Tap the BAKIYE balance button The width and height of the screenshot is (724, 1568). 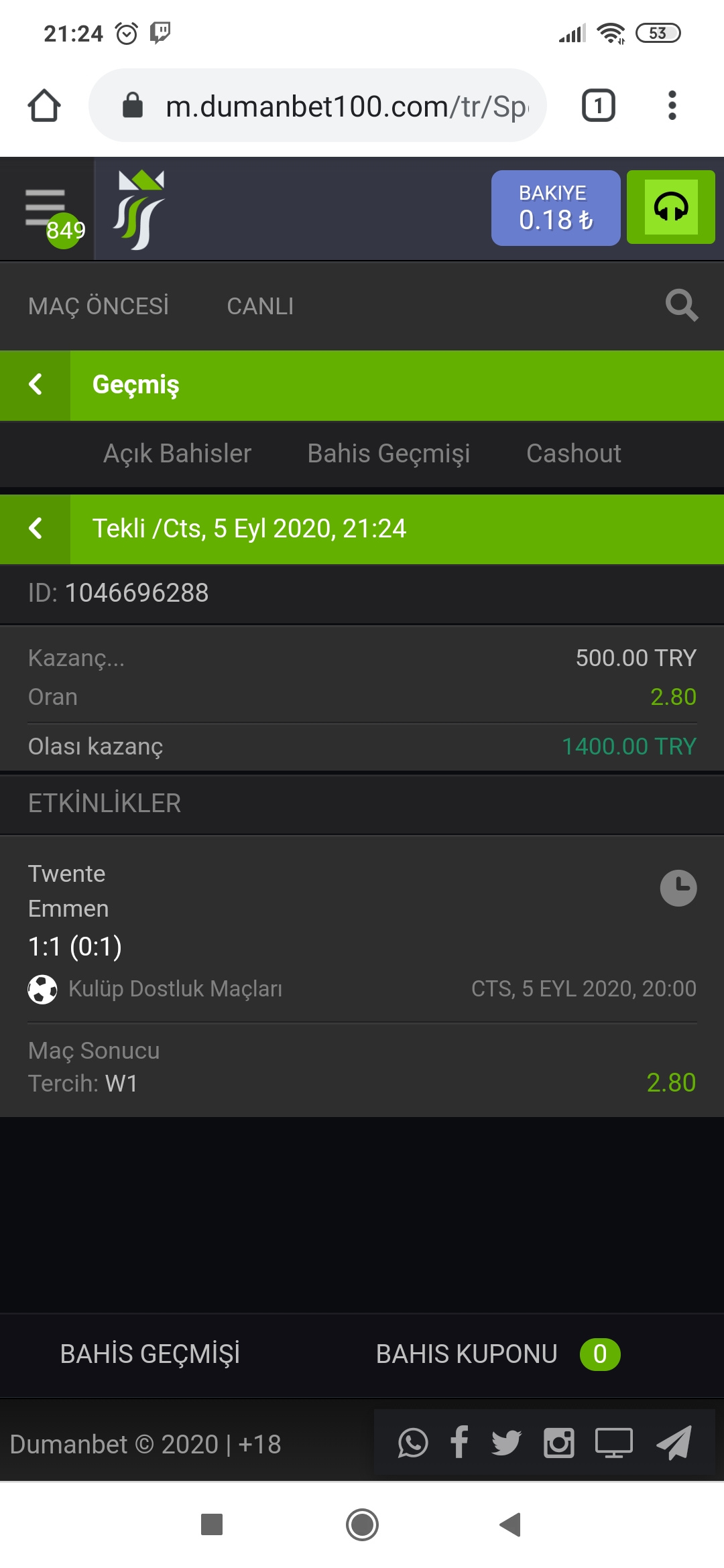click(x=556, y=208)
